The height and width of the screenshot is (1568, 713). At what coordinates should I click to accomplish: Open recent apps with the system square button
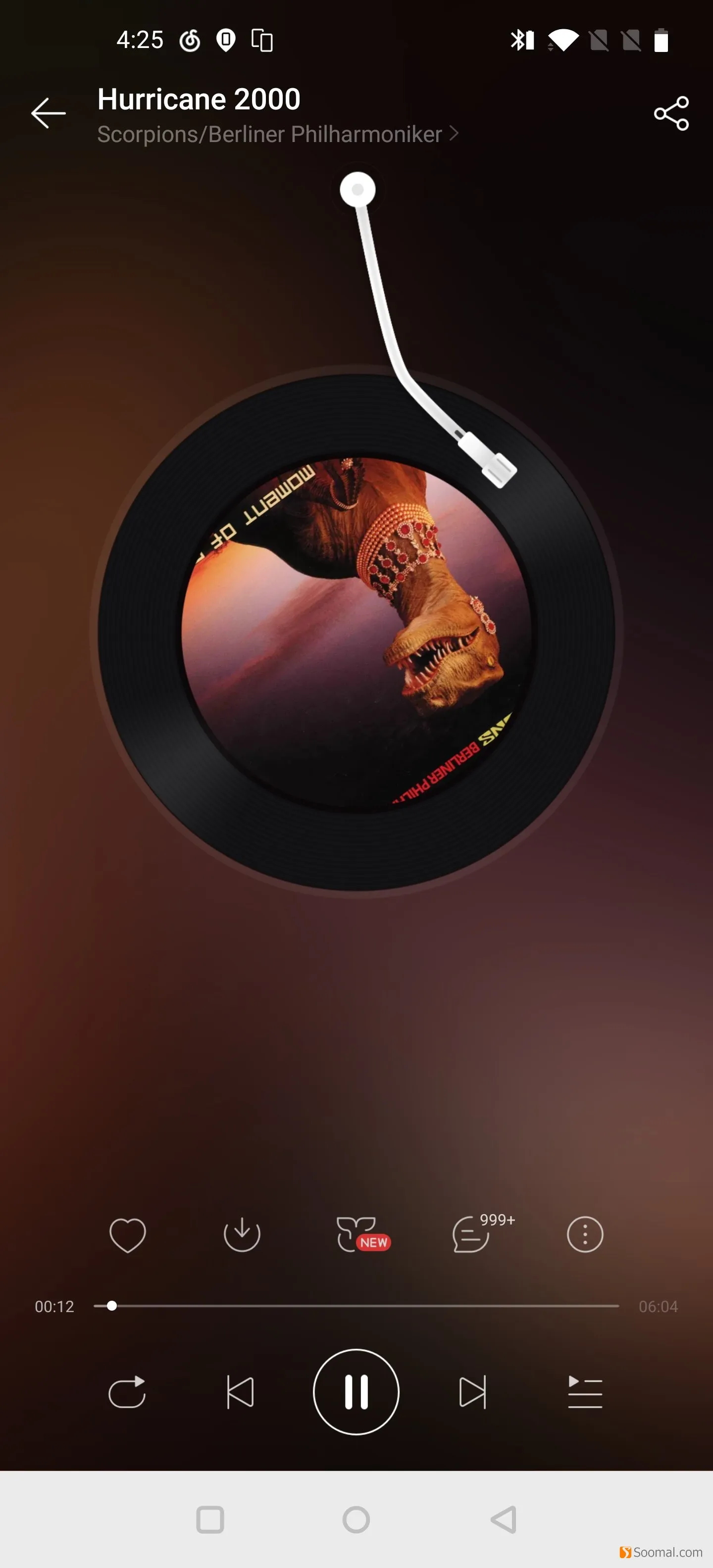click(210, 1520)
